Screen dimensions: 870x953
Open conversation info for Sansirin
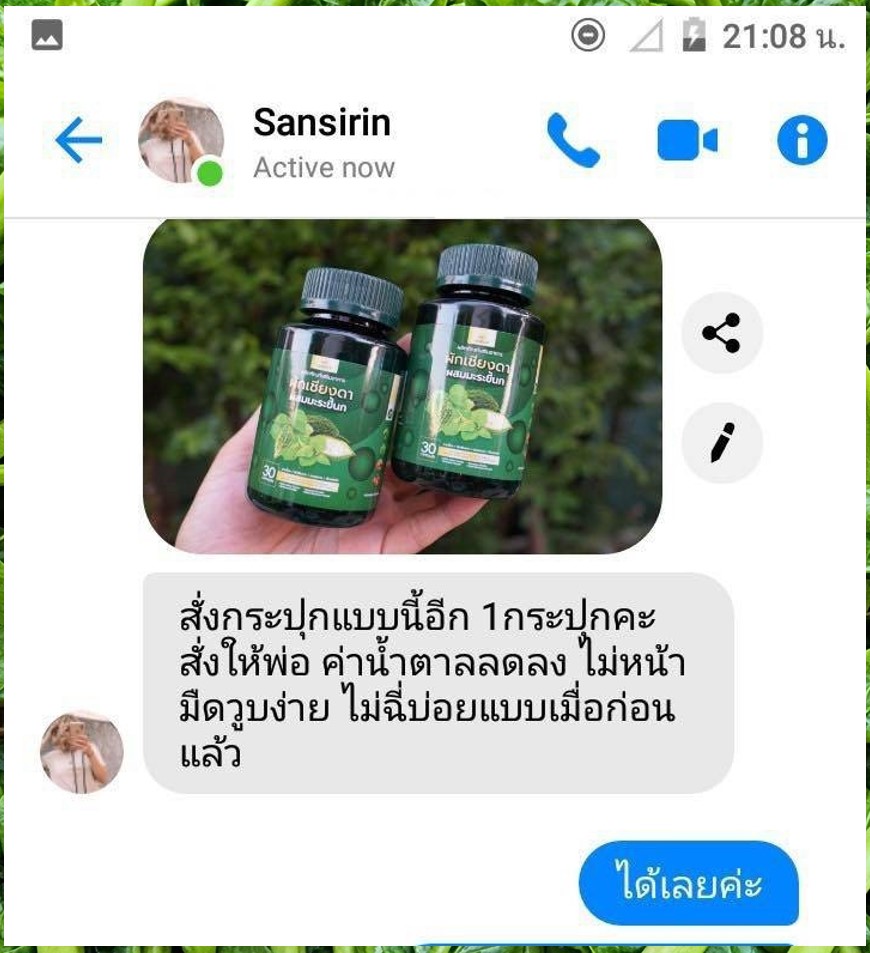pos(802,141)
